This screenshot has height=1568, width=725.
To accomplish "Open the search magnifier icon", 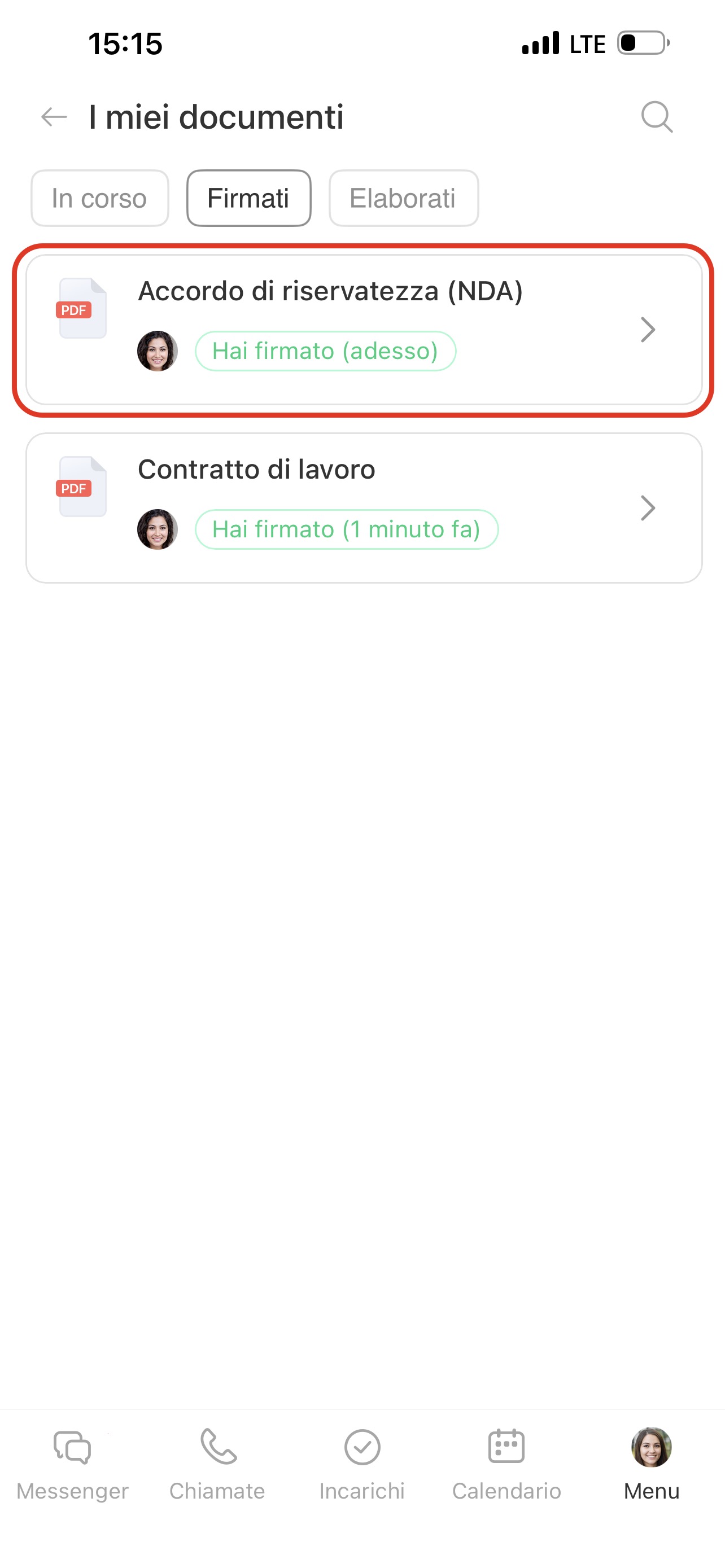I will (x=656, y=117).
